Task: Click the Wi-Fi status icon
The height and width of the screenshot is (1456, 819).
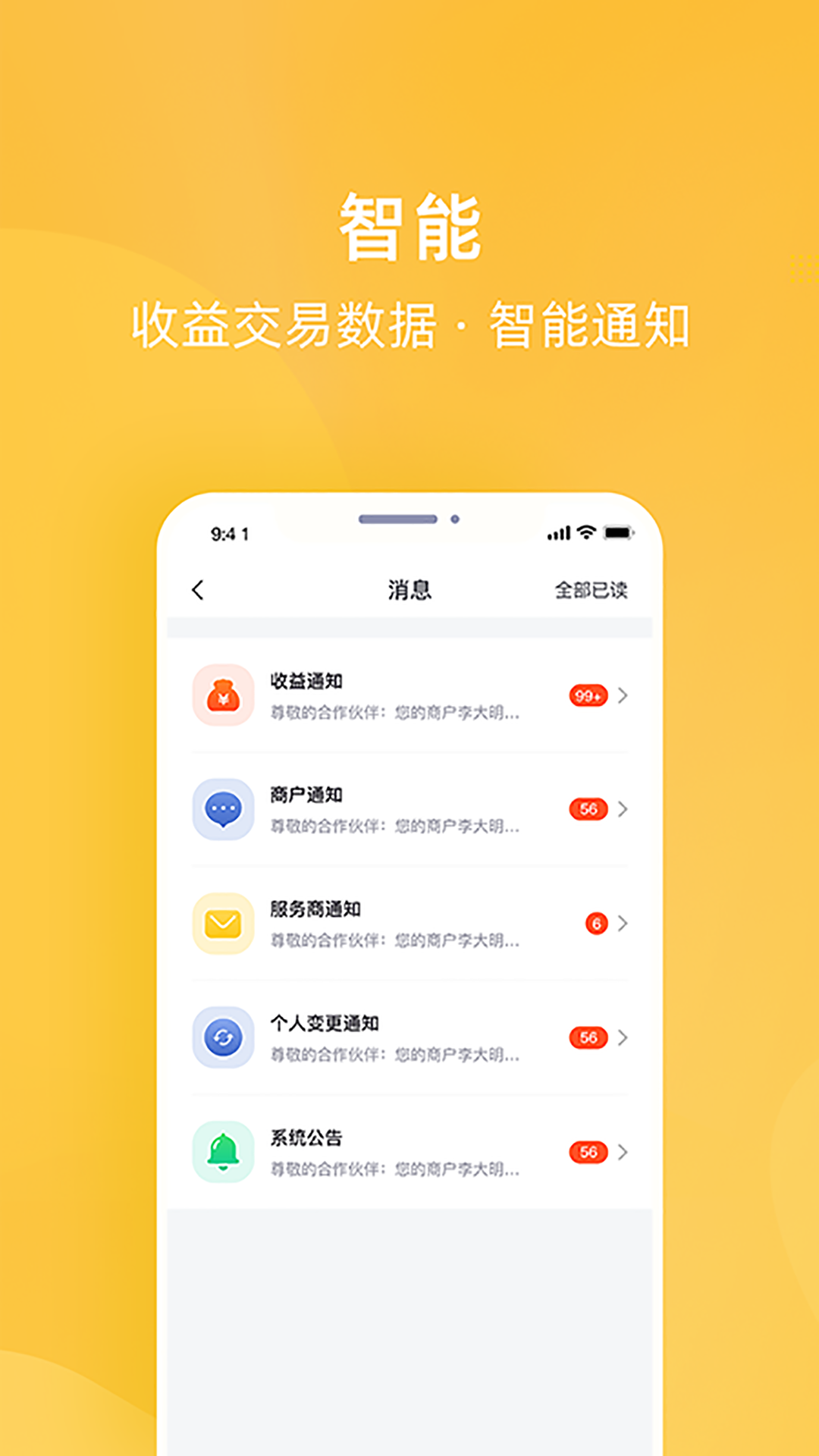Action: [x=585, y=533]
